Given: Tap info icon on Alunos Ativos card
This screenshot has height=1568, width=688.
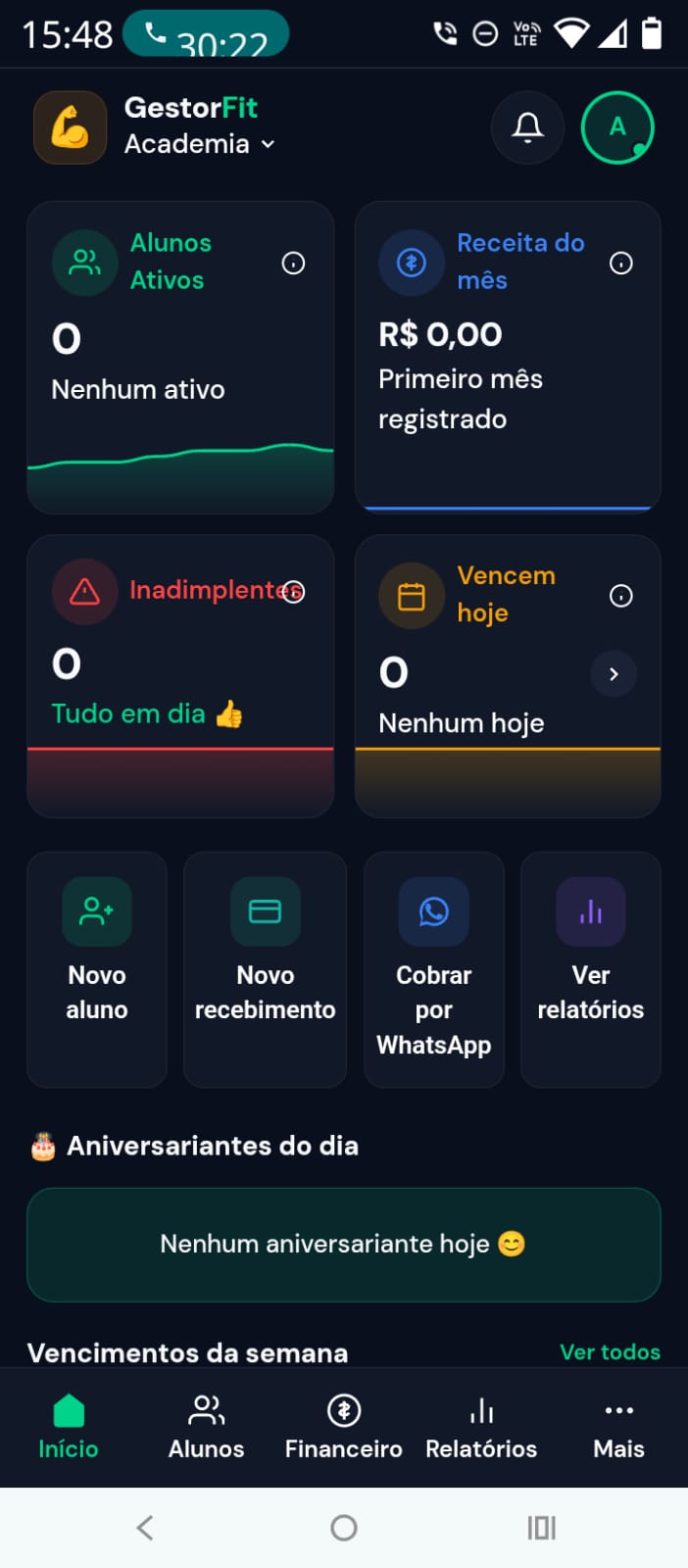Looking at the screenshot, I should (293, 263).
